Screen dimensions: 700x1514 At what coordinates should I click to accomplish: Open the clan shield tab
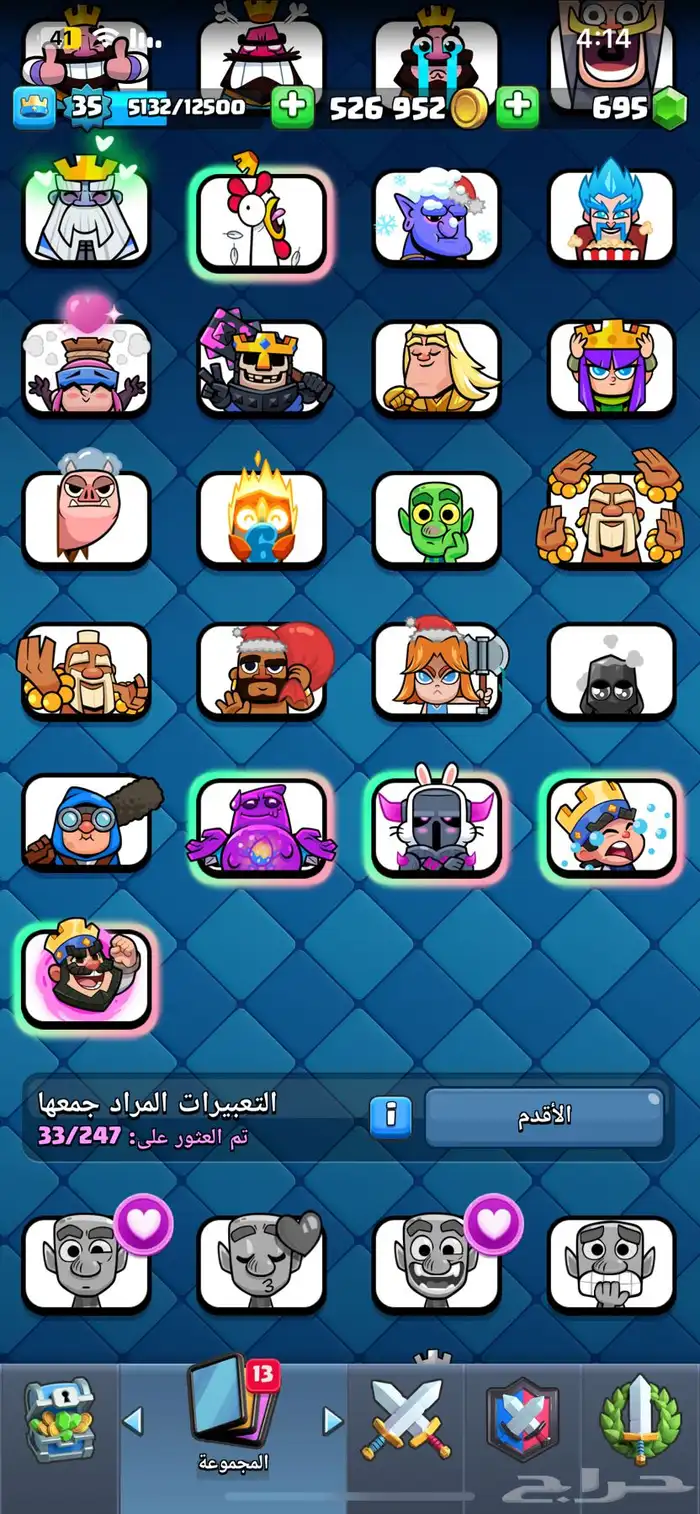point(522,1420)
